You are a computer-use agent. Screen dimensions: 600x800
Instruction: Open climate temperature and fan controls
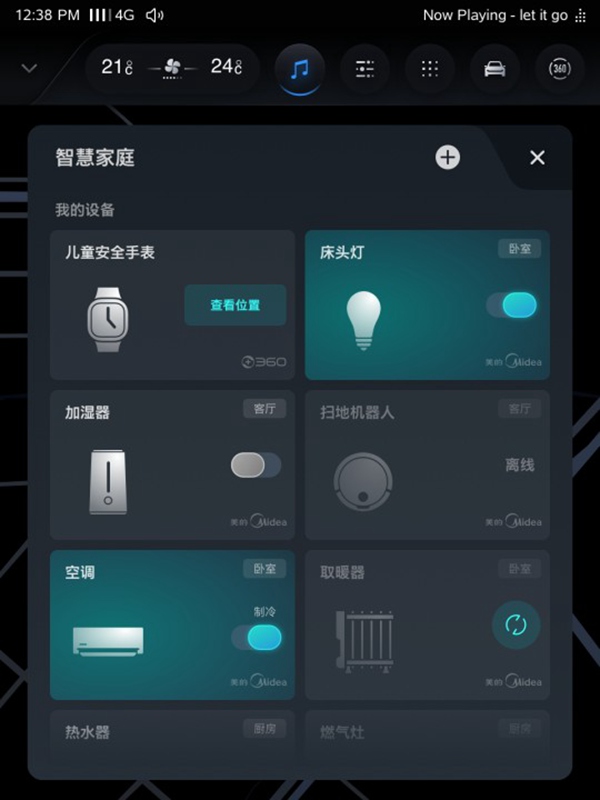[x=171, y=68]
